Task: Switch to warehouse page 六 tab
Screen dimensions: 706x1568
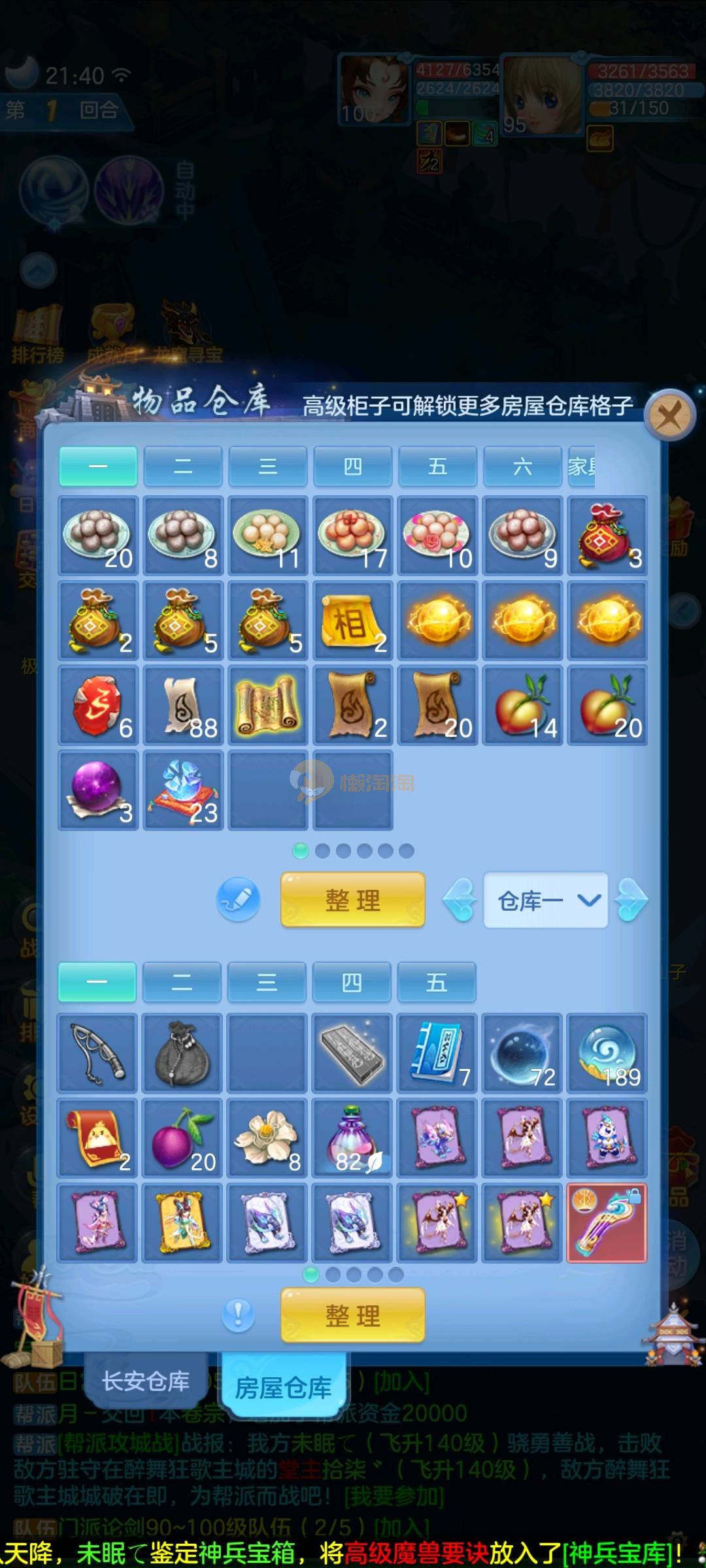Action: pos(522,466)
